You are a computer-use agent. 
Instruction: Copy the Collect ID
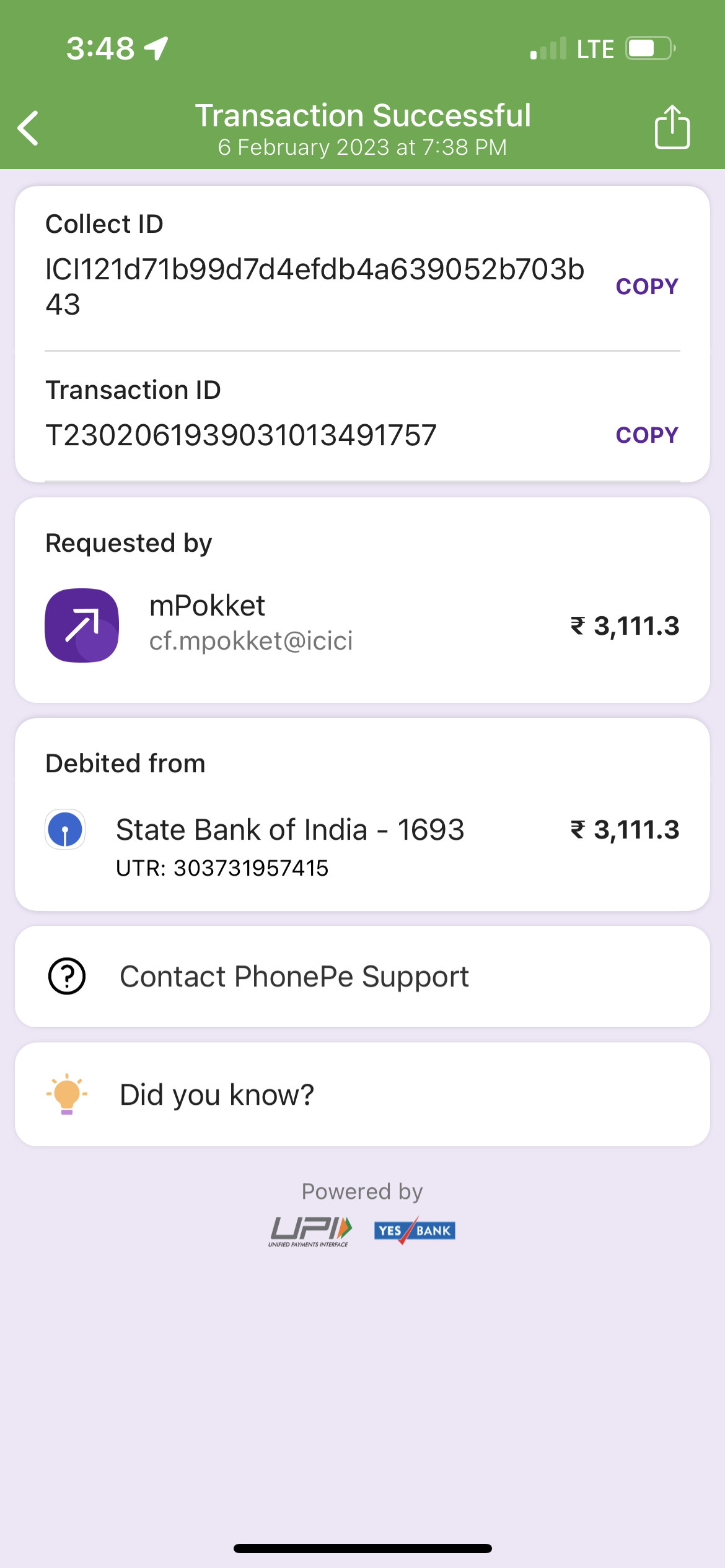pyautogui.click(x=646, y=286)
